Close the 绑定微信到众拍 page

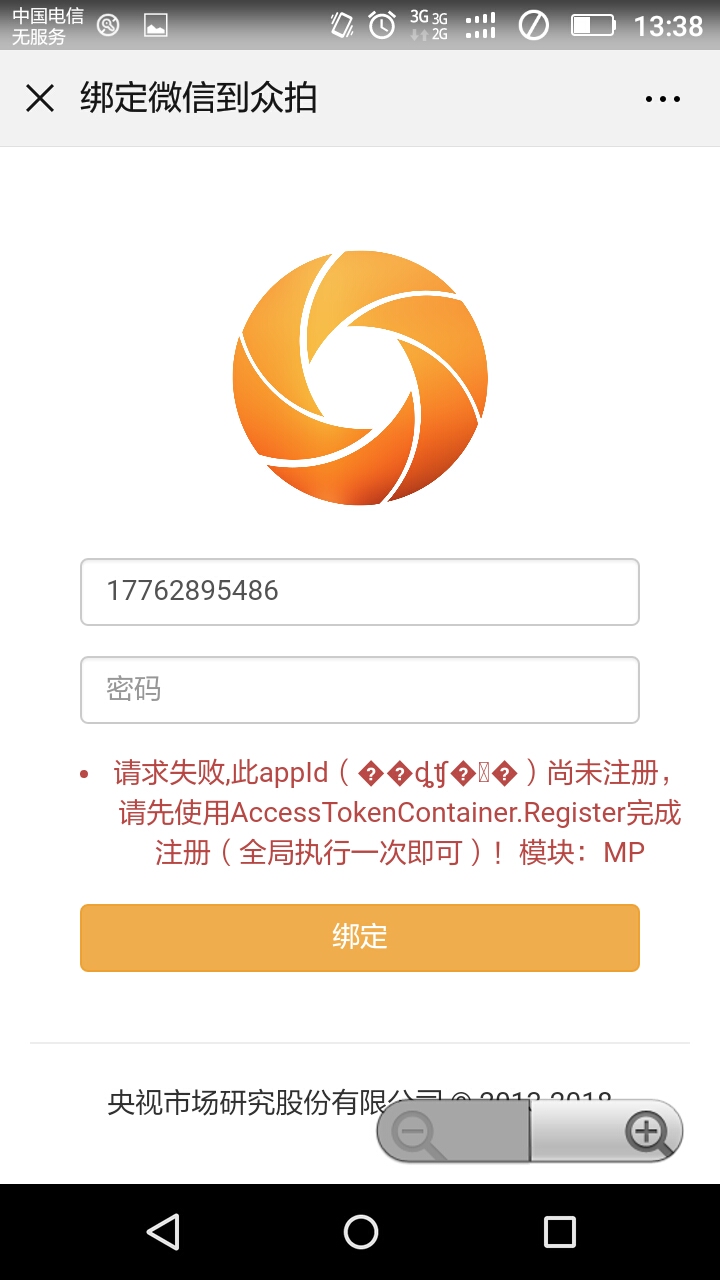point(40,98)
